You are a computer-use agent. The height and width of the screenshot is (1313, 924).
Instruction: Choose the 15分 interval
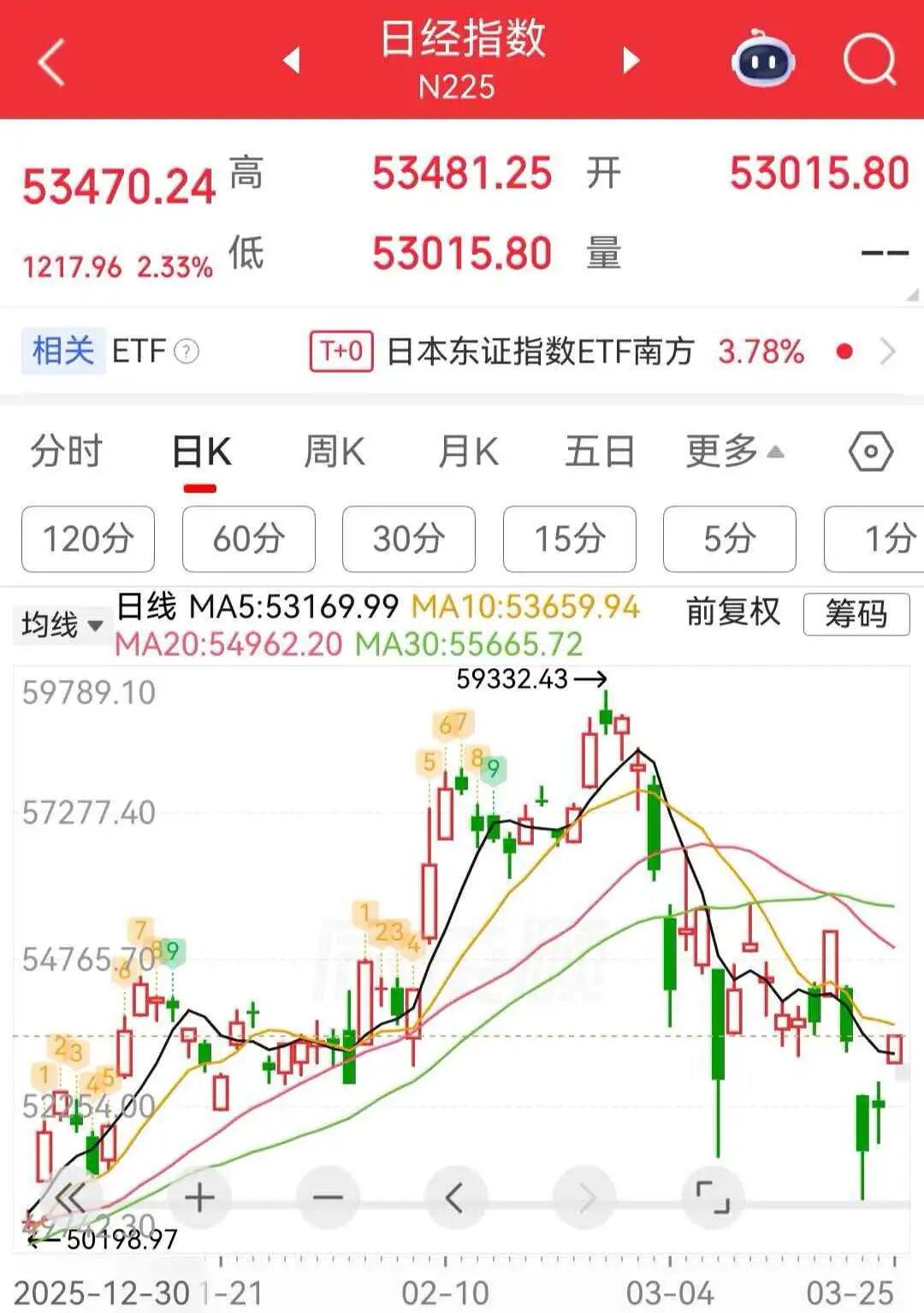click(569, 539)
